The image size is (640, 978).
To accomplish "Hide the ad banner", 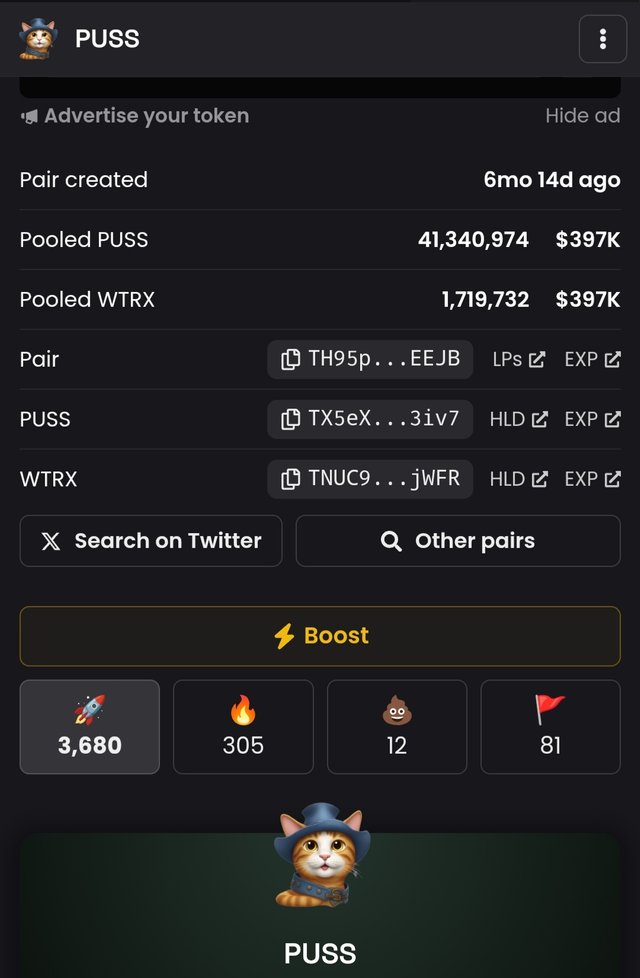I will pos(582,116).
